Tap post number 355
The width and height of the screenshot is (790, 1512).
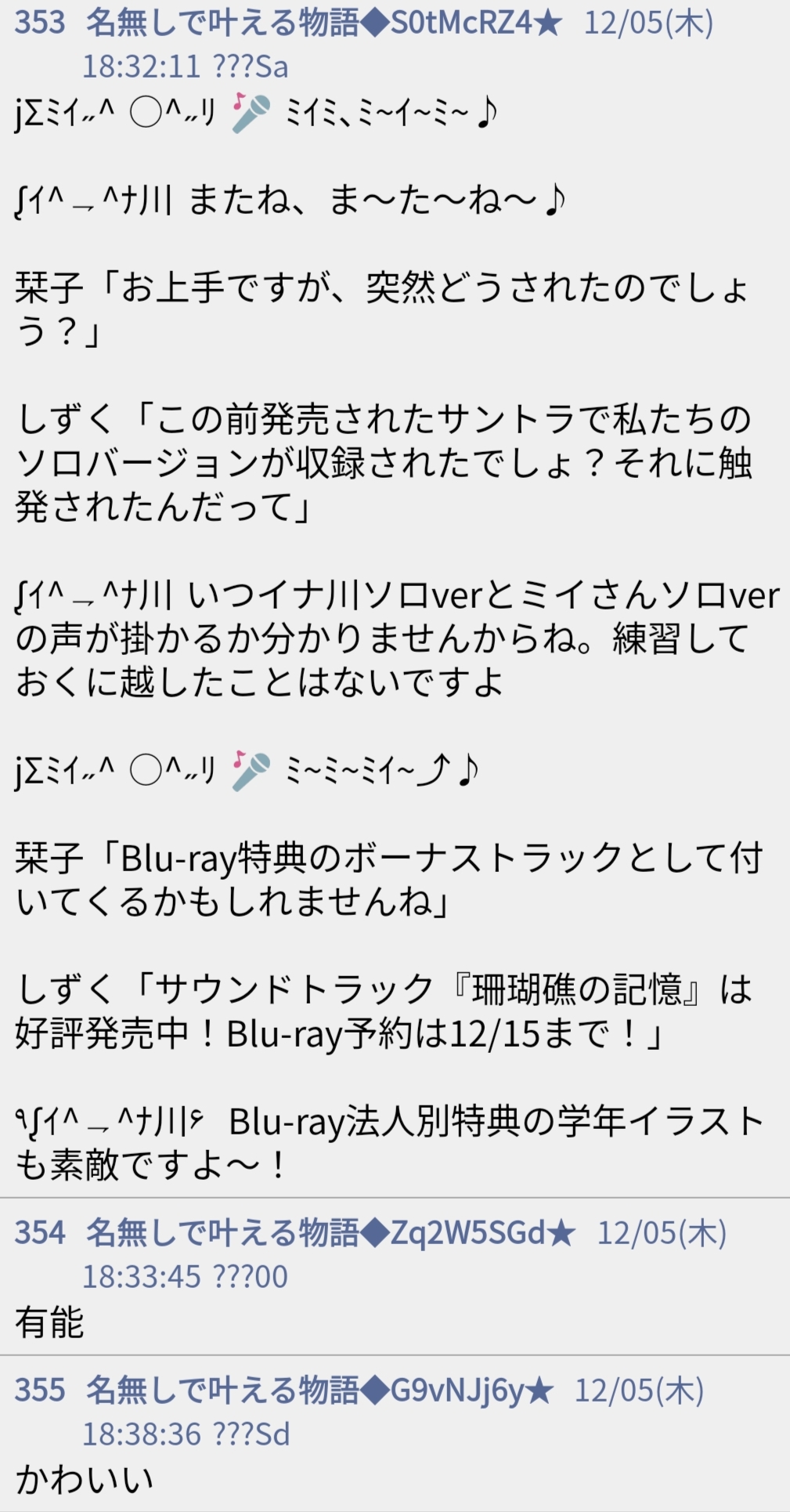point(40,1391)
